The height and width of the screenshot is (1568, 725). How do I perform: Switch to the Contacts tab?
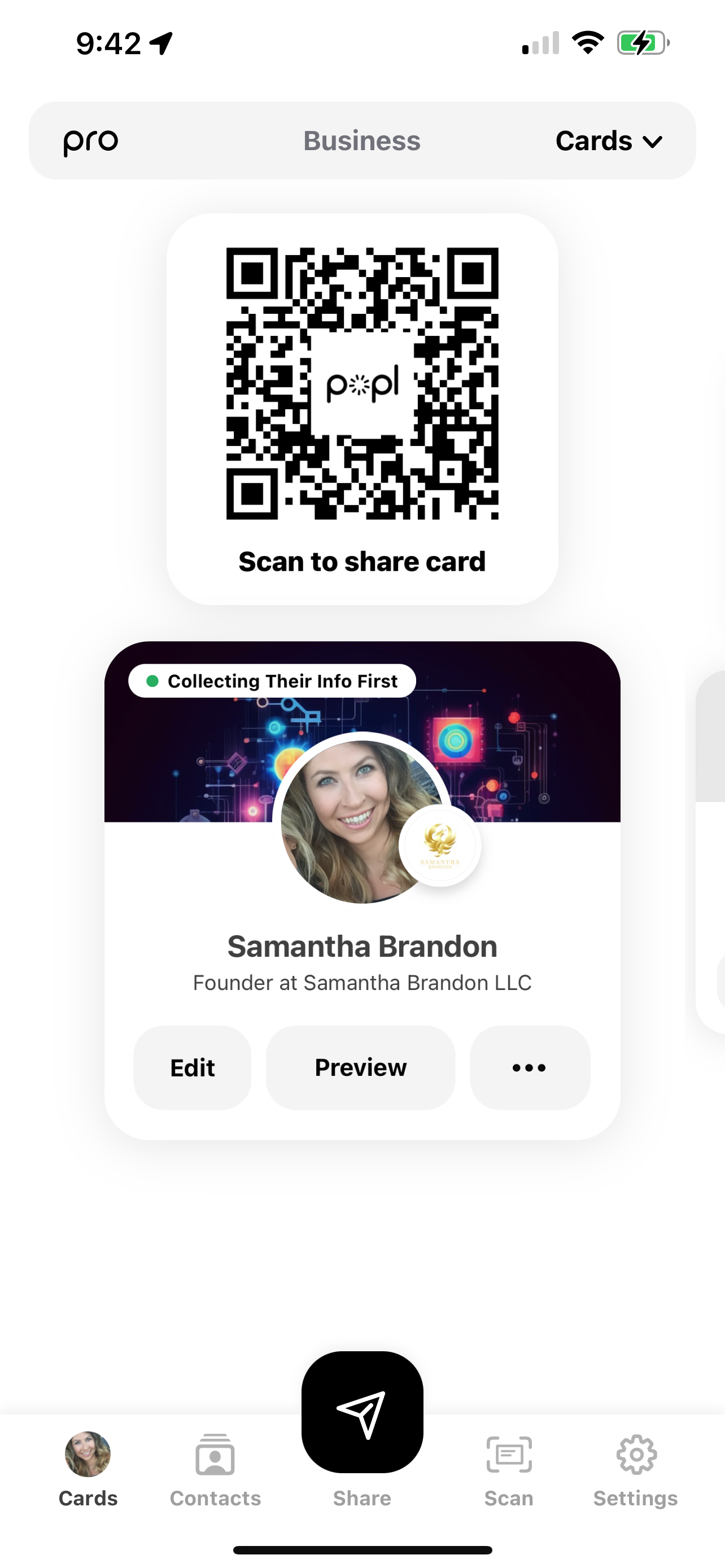[215, 1468]
